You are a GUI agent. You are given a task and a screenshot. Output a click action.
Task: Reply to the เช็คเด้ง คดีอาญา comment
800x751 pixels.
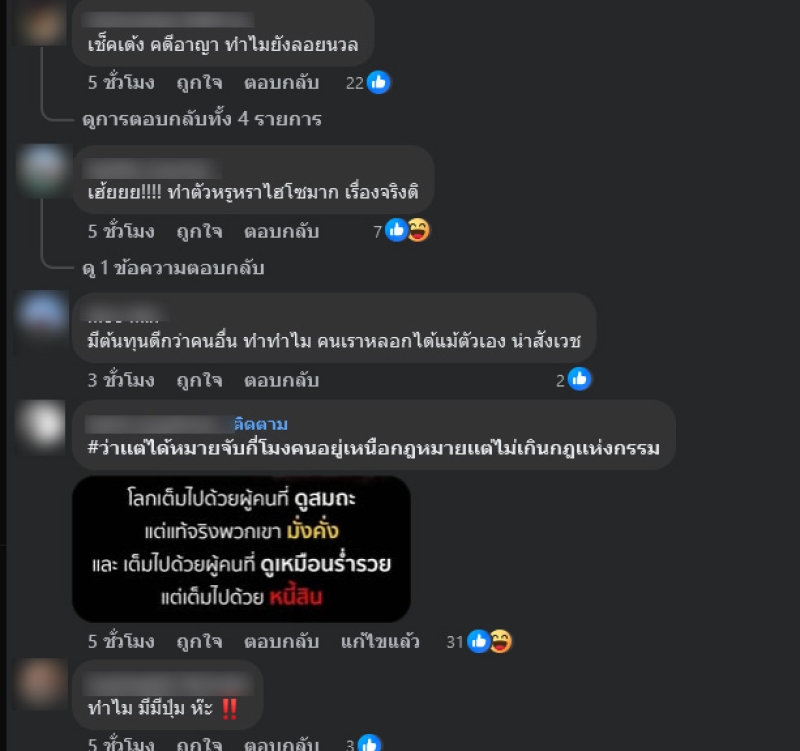(281, 83)
